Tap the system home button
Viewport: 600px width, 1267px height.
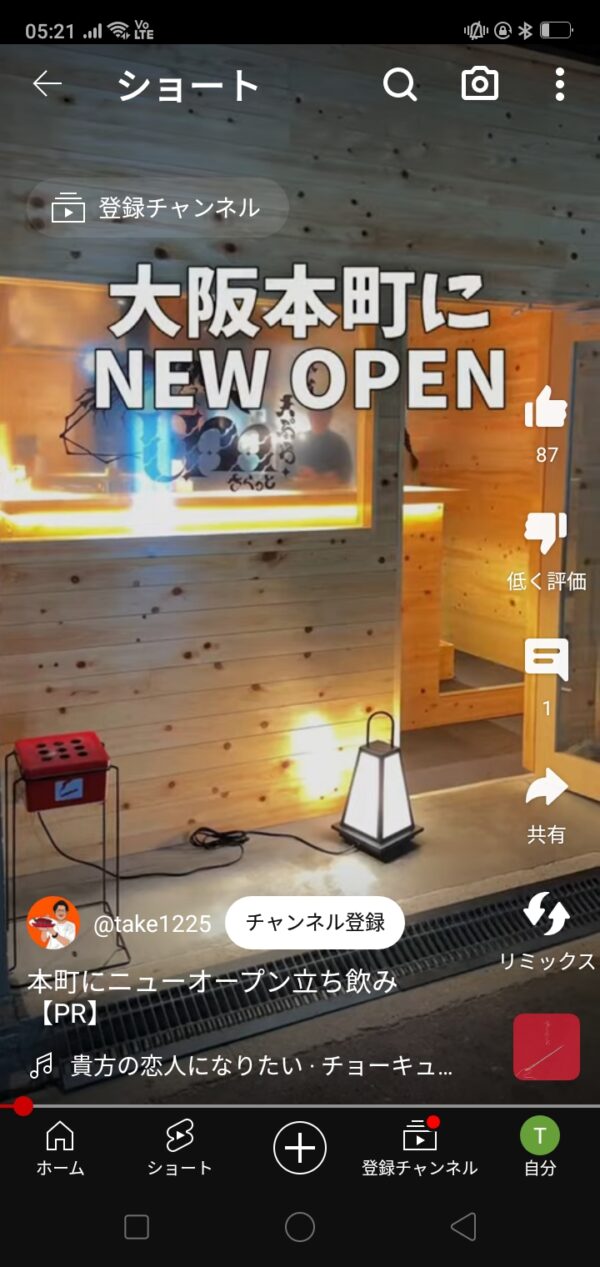(x=299, y=1227)
